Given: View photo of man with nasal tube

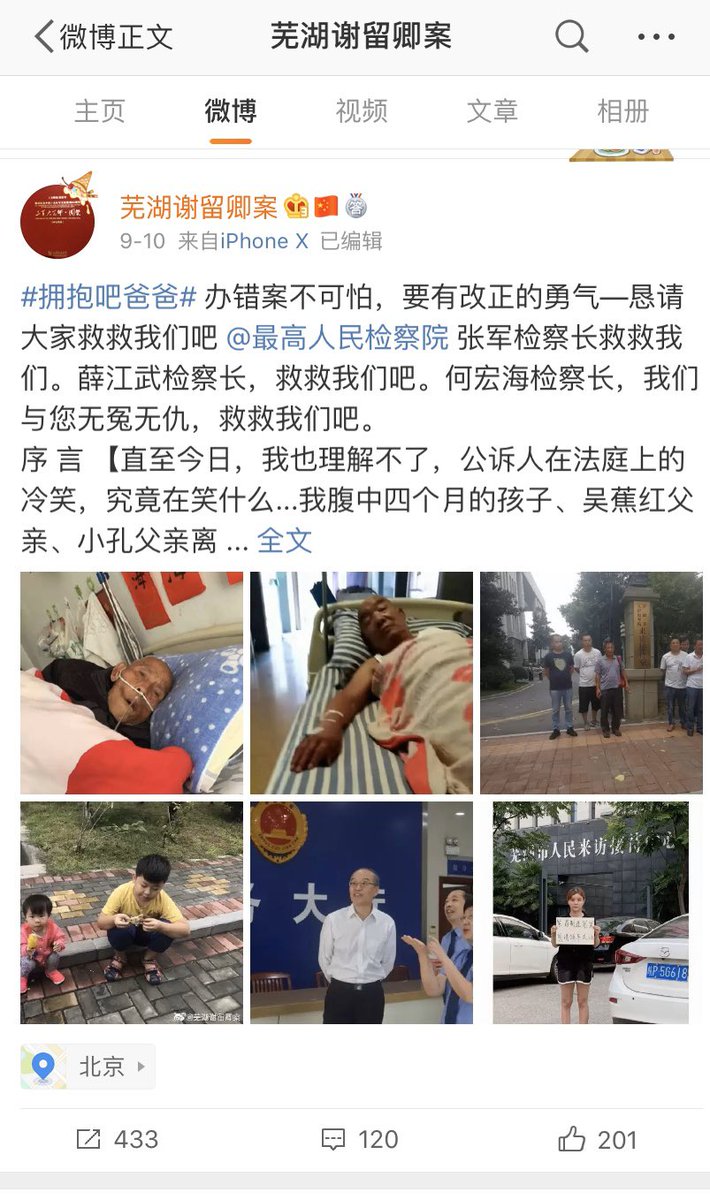Looking at the screenshot, I should click(x=131, y=683).
